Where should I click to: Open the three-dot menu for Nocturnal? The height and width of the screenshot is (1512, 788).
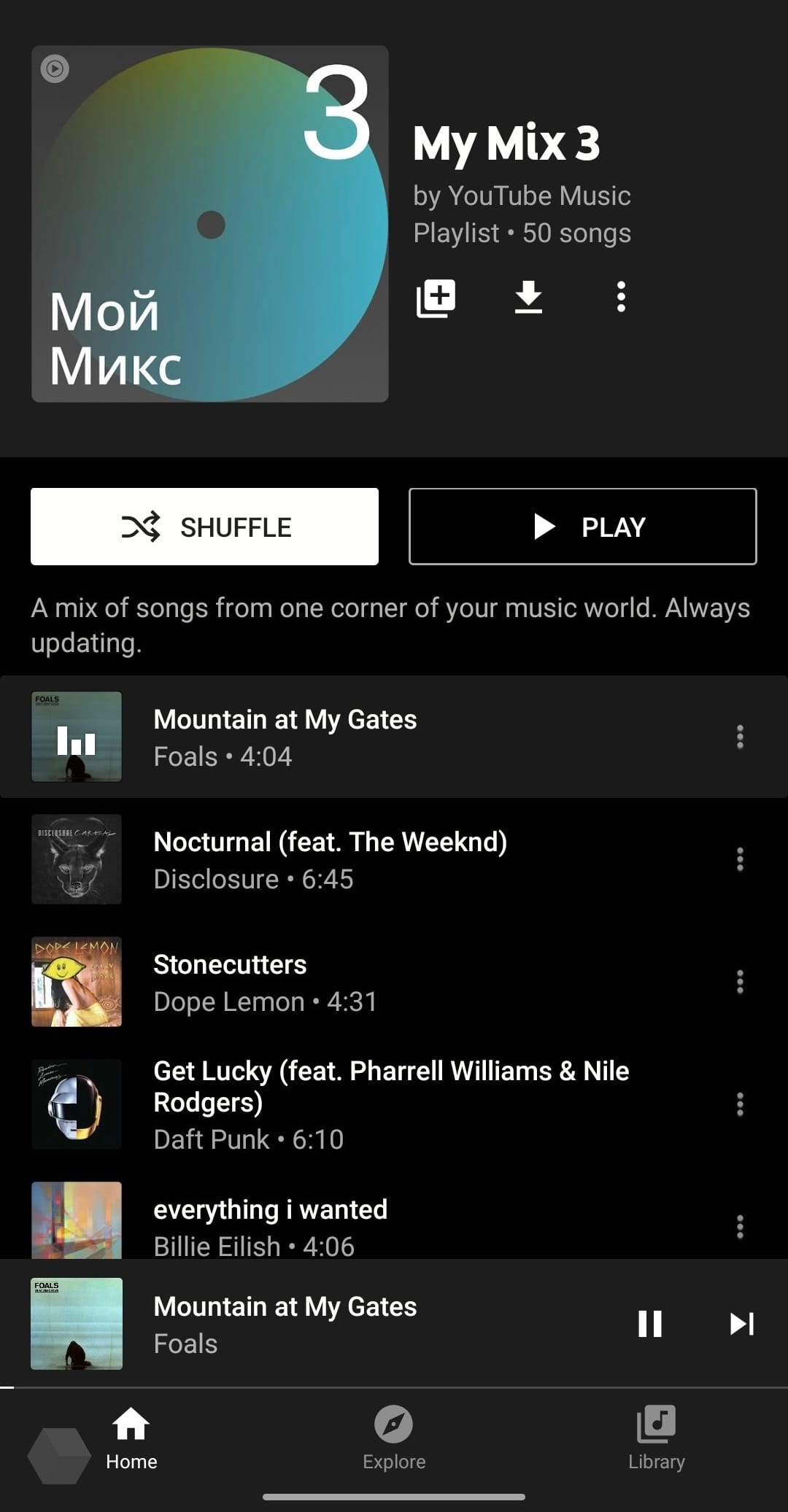739,861
